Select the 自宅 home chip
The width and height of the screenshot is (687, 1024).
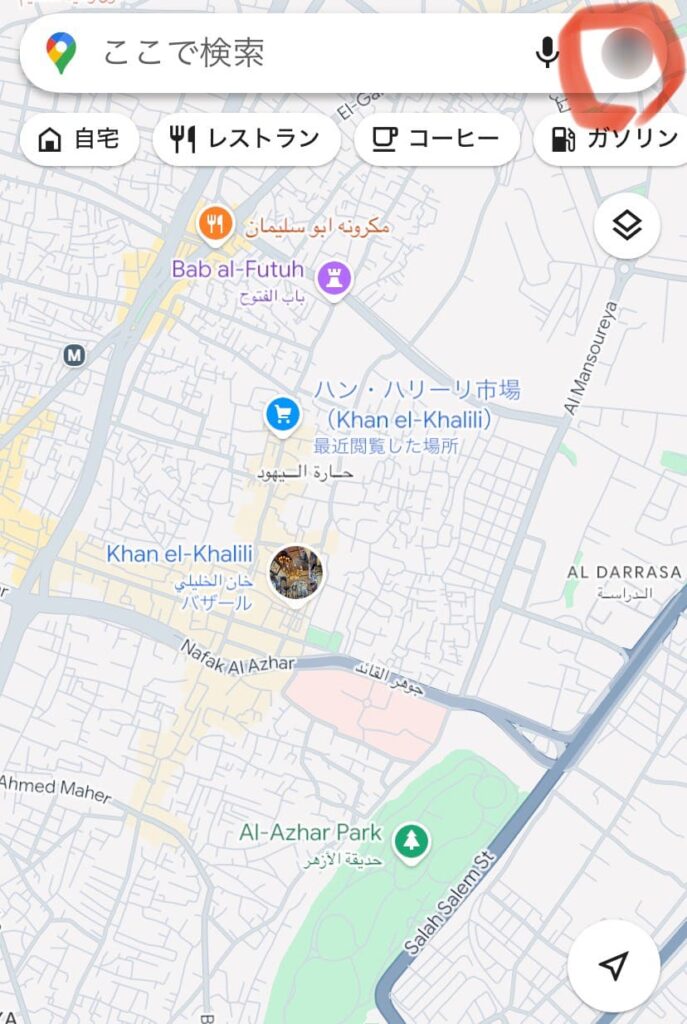pos(80,140)
